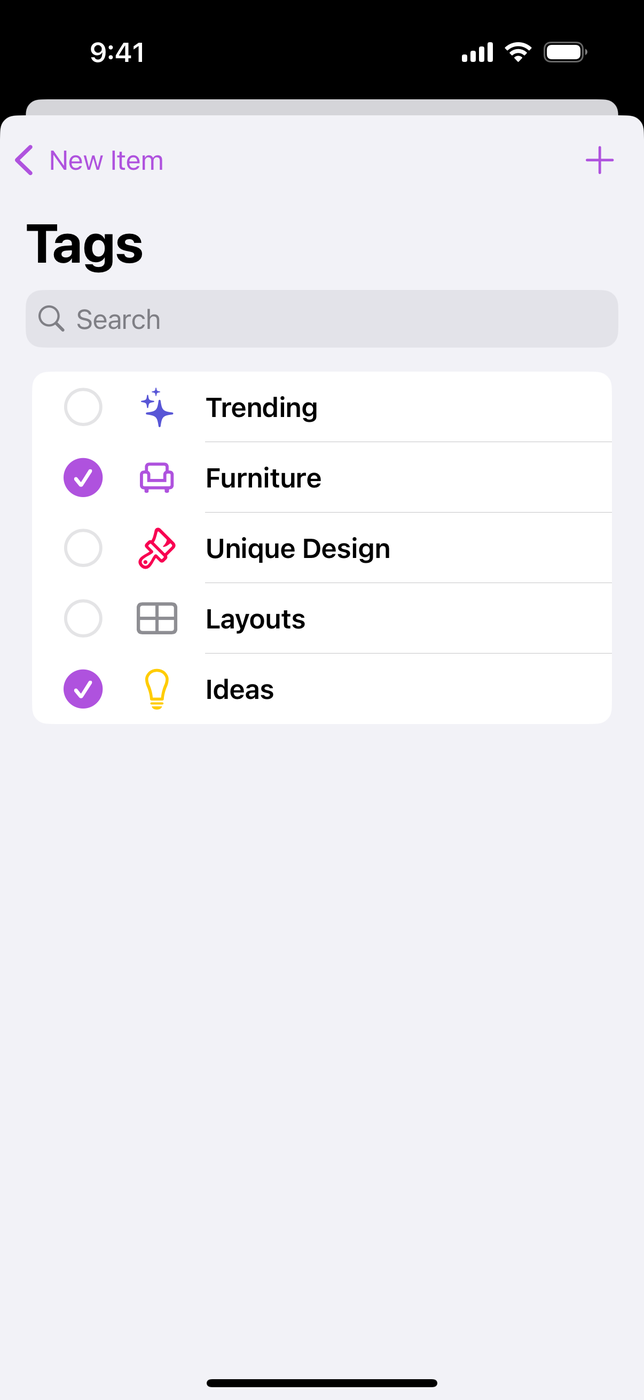Deselect the Ideas tag
The height and width of the screenshot is (1400, 644).
tap(322, 689)
